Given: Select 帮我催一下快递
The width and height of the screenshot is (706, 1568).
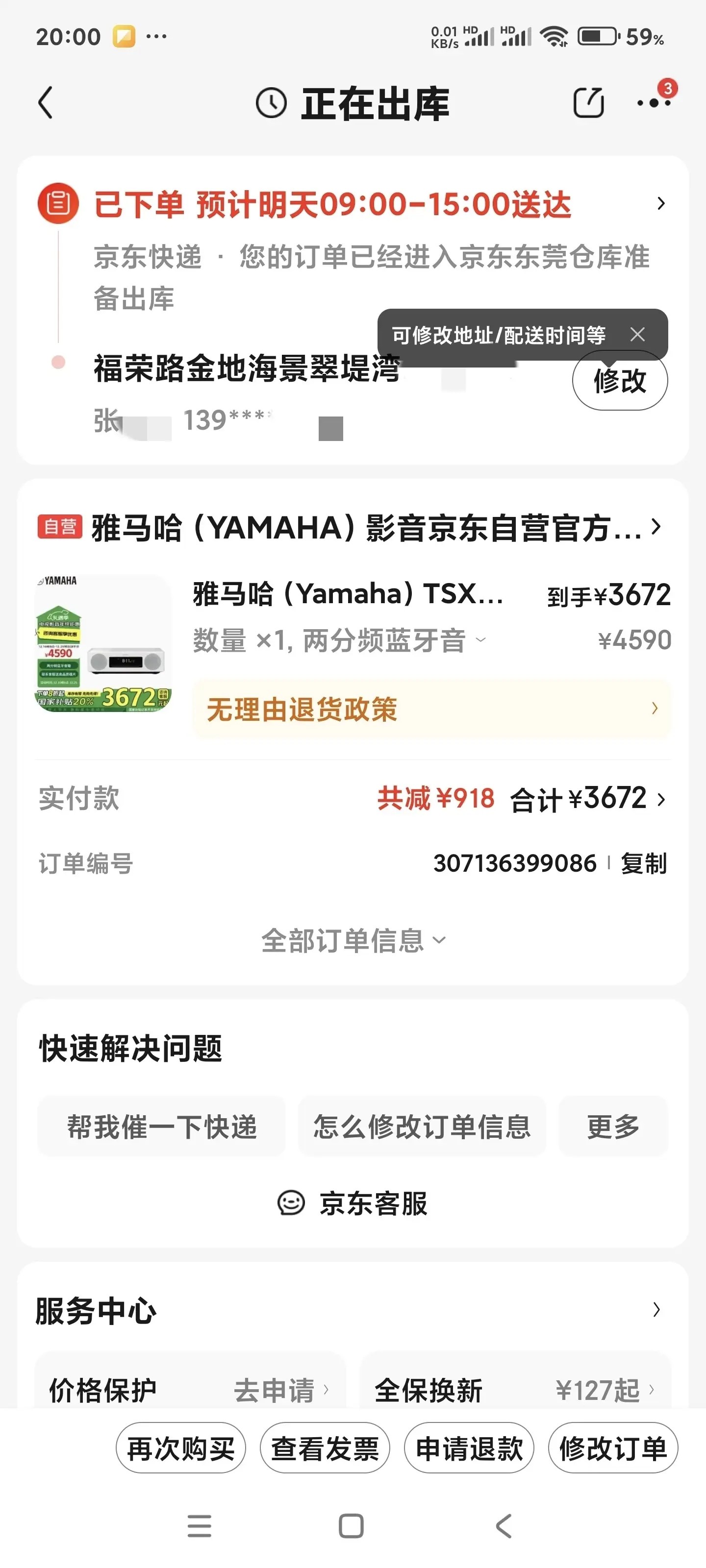Looking at the screenshot, I should tap(161, 1127).
